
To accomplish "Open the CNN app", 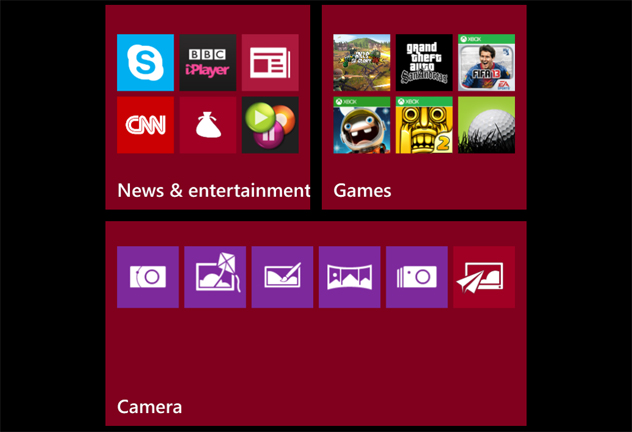I will click(x=145, y=125).
